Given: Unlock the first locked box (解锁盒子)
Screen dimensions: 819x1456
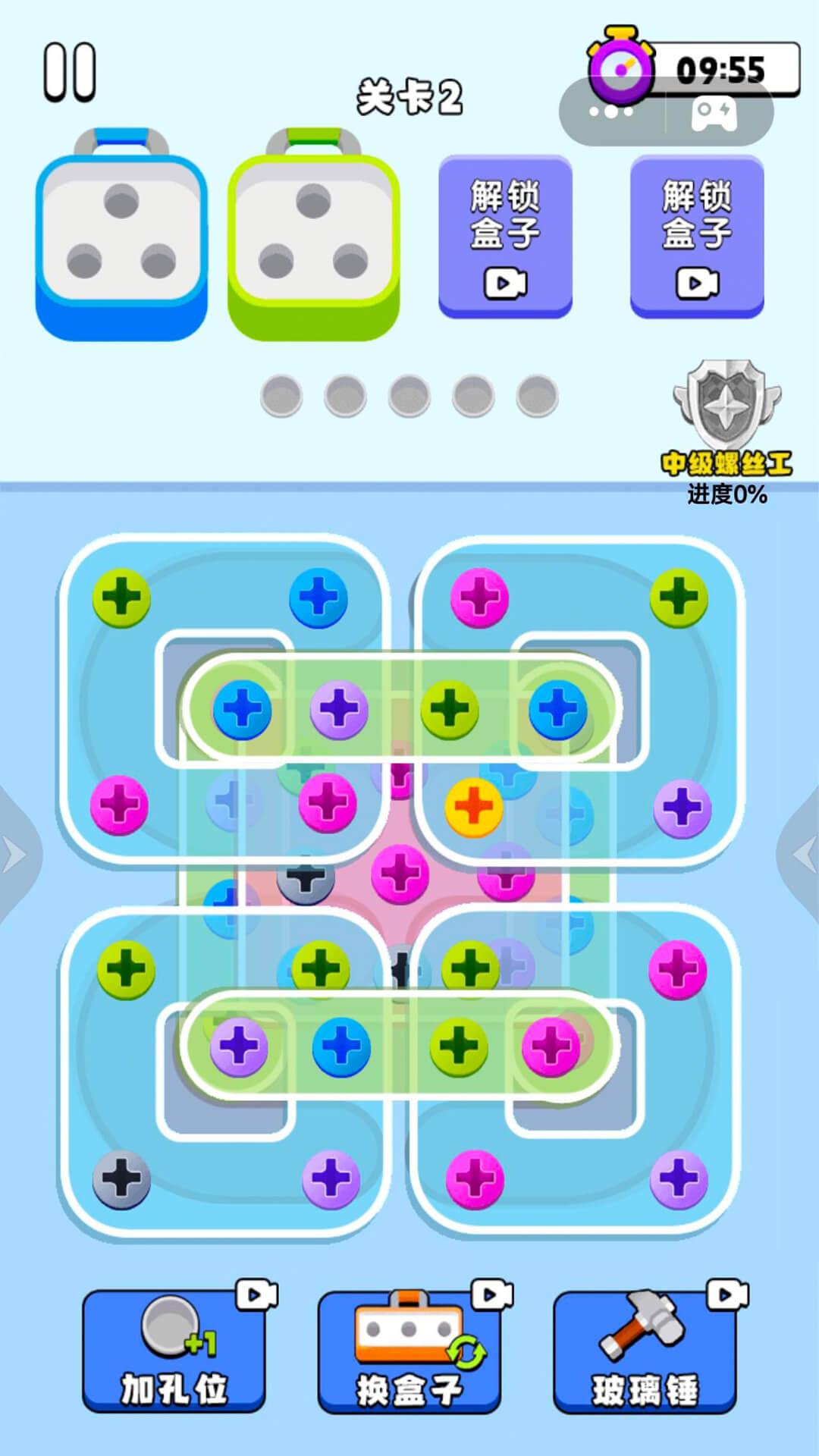Looking at the screenshot, I should pyautogui.click(x=505, y=237).
